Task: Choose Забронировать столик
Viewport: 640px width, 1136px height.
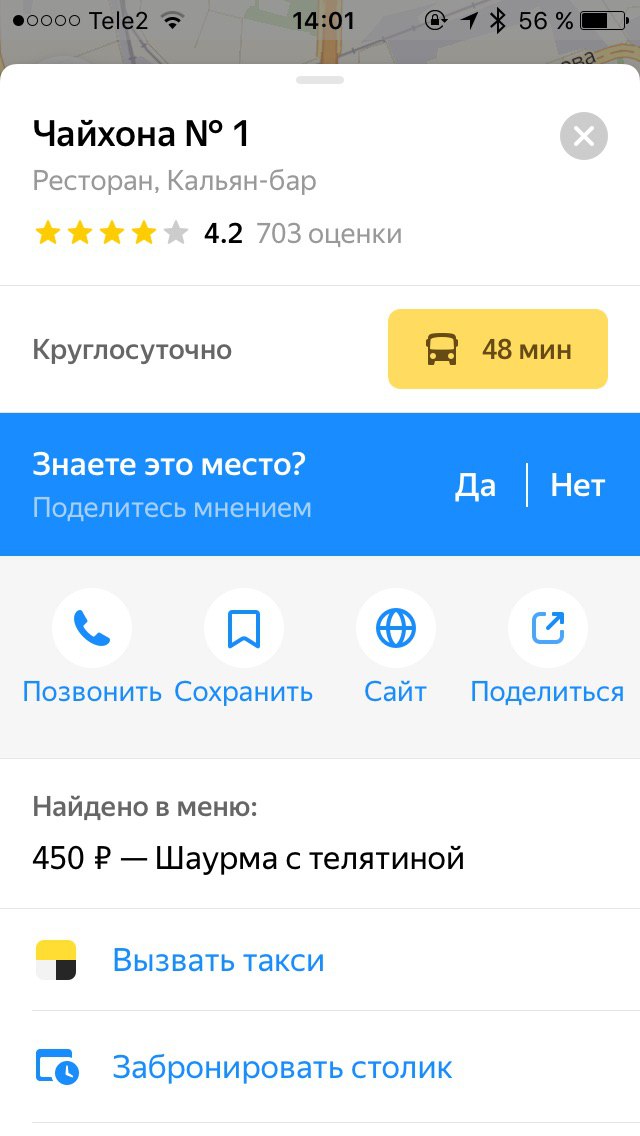Action: click(x=320, y=1067)
